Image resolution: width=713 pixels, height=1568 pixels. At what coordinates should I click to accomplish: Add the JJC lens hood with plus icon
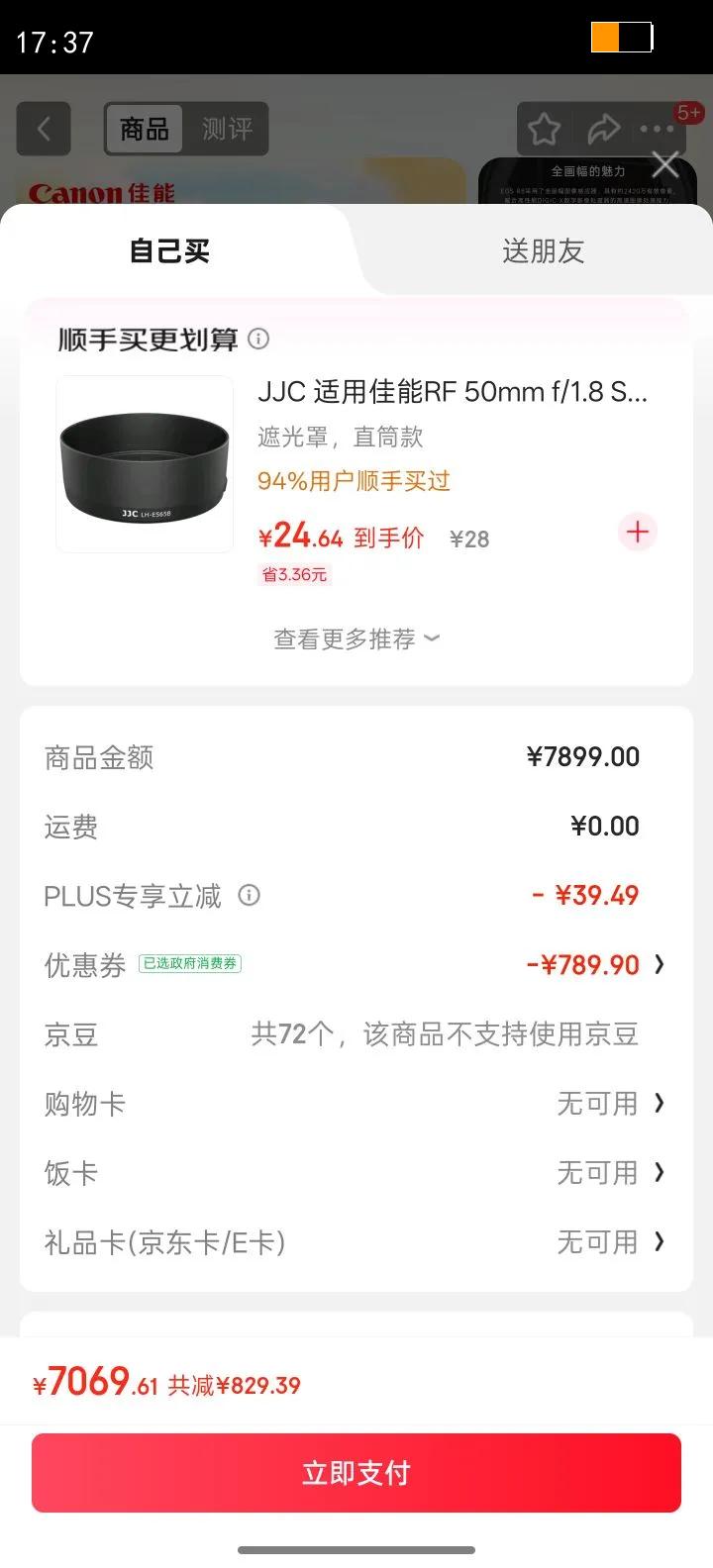637,533
